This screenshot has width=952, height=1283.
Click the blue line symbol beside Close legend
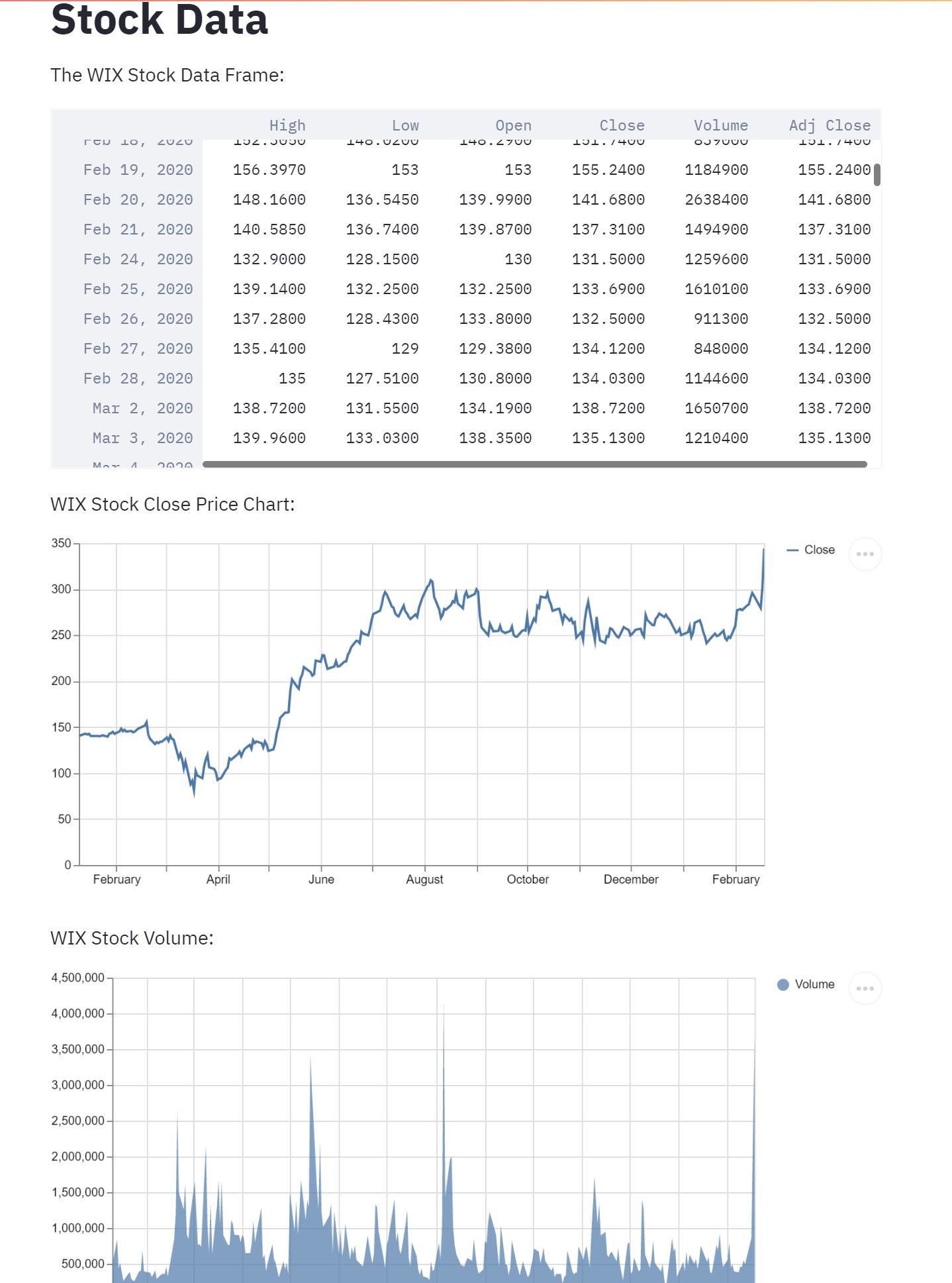(x=792, y=549)
